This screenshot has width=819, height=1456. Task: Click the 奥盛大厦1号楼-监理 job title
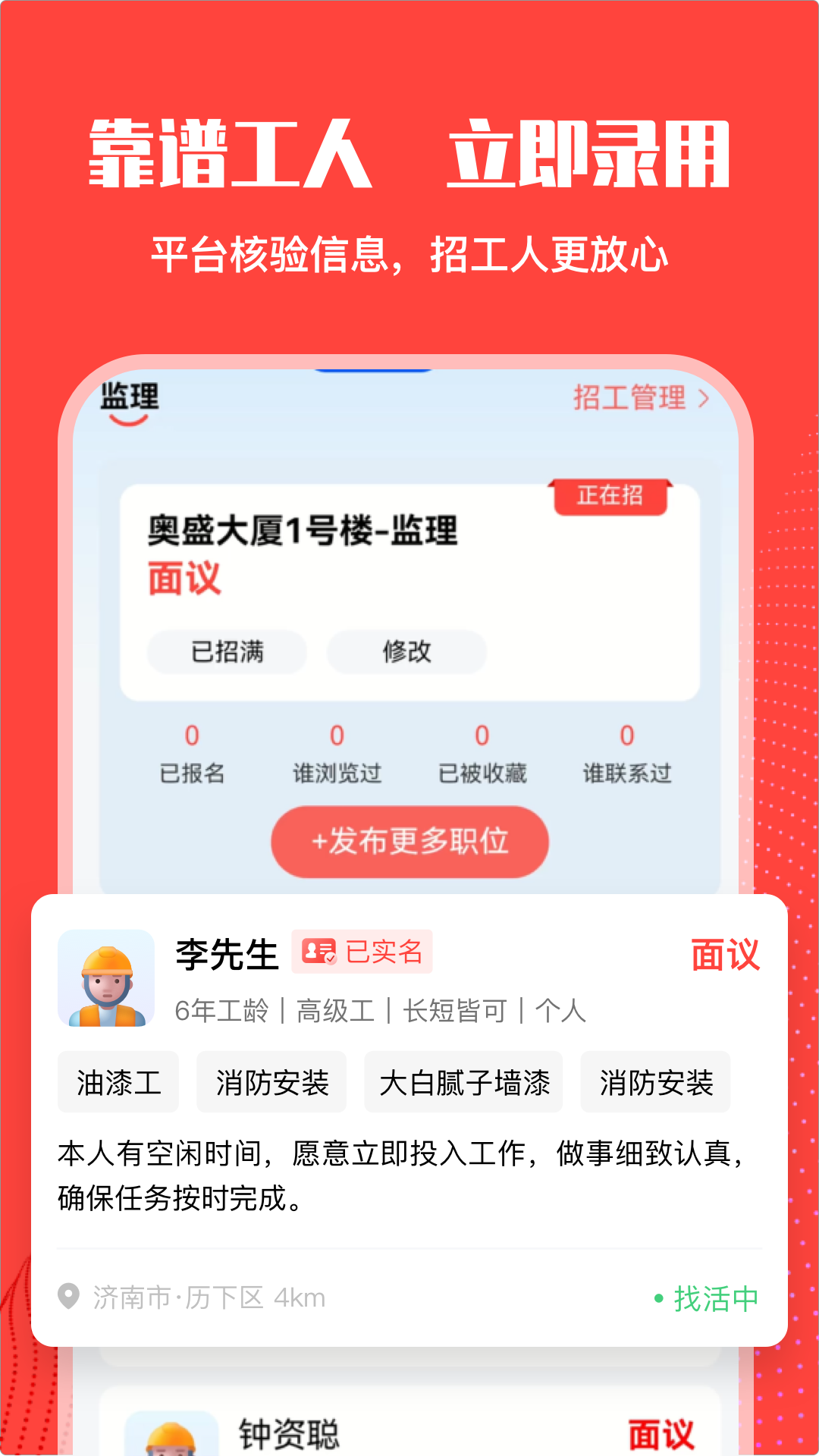click(302, 533)
